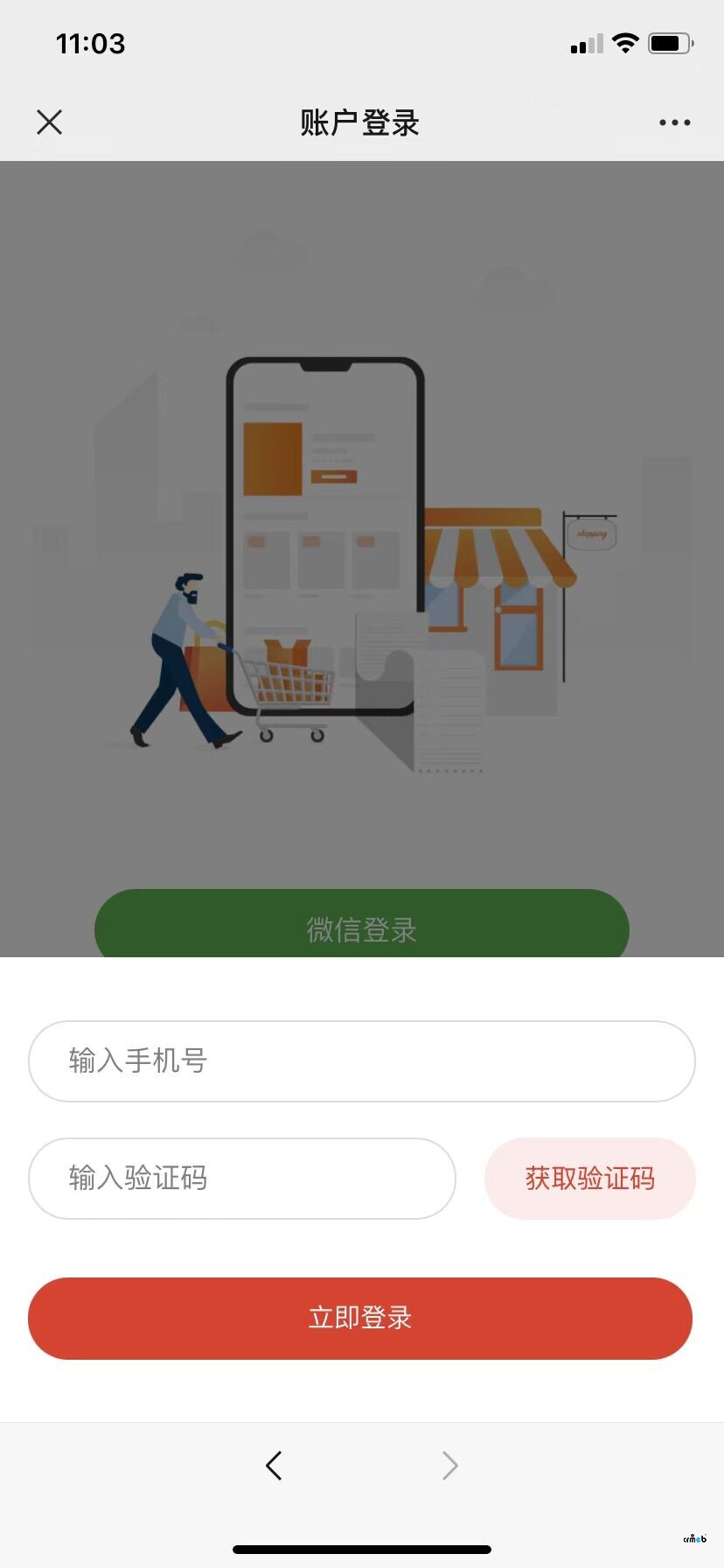Close the 账户登录 page
Image resolution: width=724 pixels, height=1568 pixels.
[x=50, y=122]
